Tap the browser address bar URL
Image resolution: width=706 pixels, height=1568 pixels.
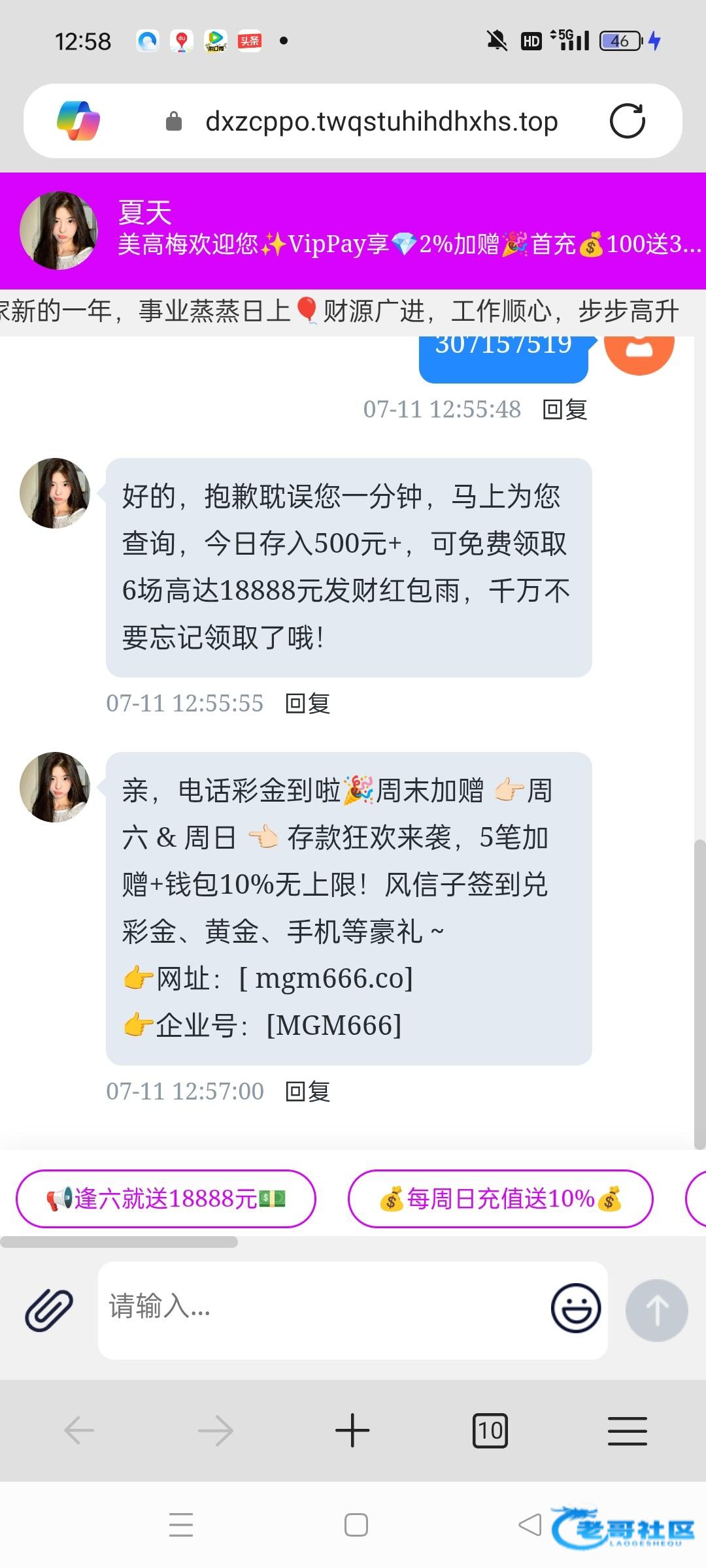(381, 122)
